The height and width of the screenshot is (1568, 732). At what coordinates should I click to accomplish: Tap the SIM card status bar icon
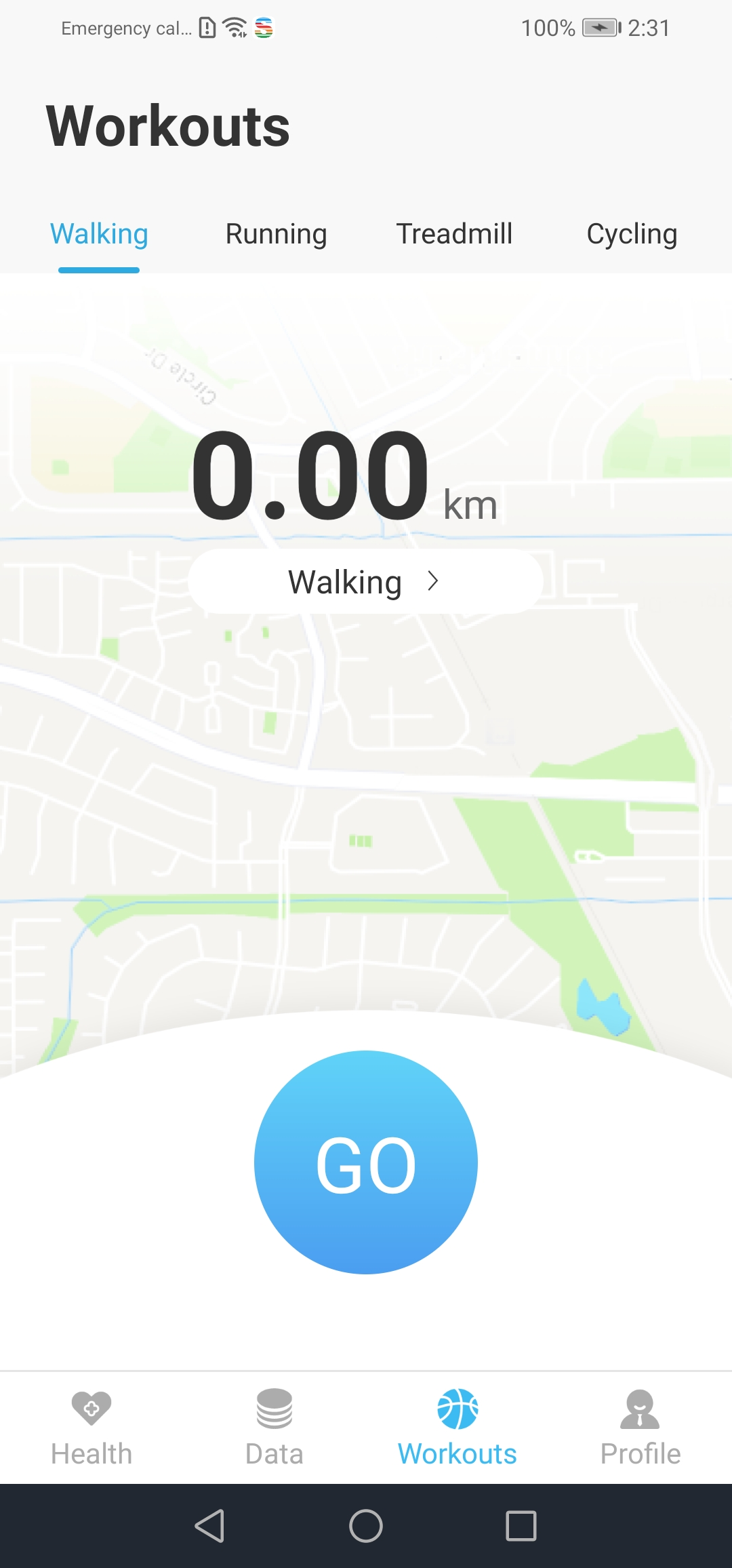(x=207, y=27)
